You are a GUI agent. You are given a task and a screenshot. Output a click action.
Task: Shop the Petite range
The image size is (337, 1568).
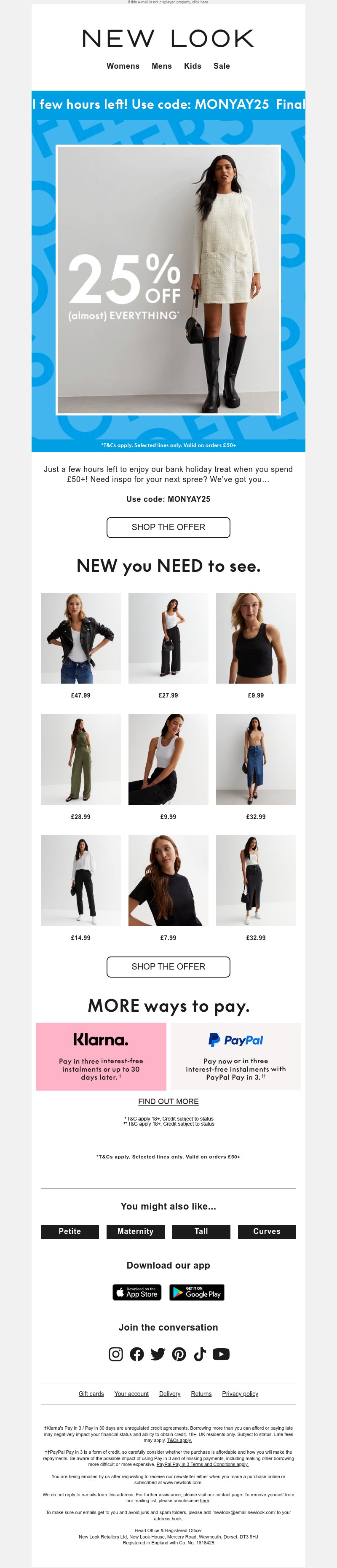click(70, 1231)
